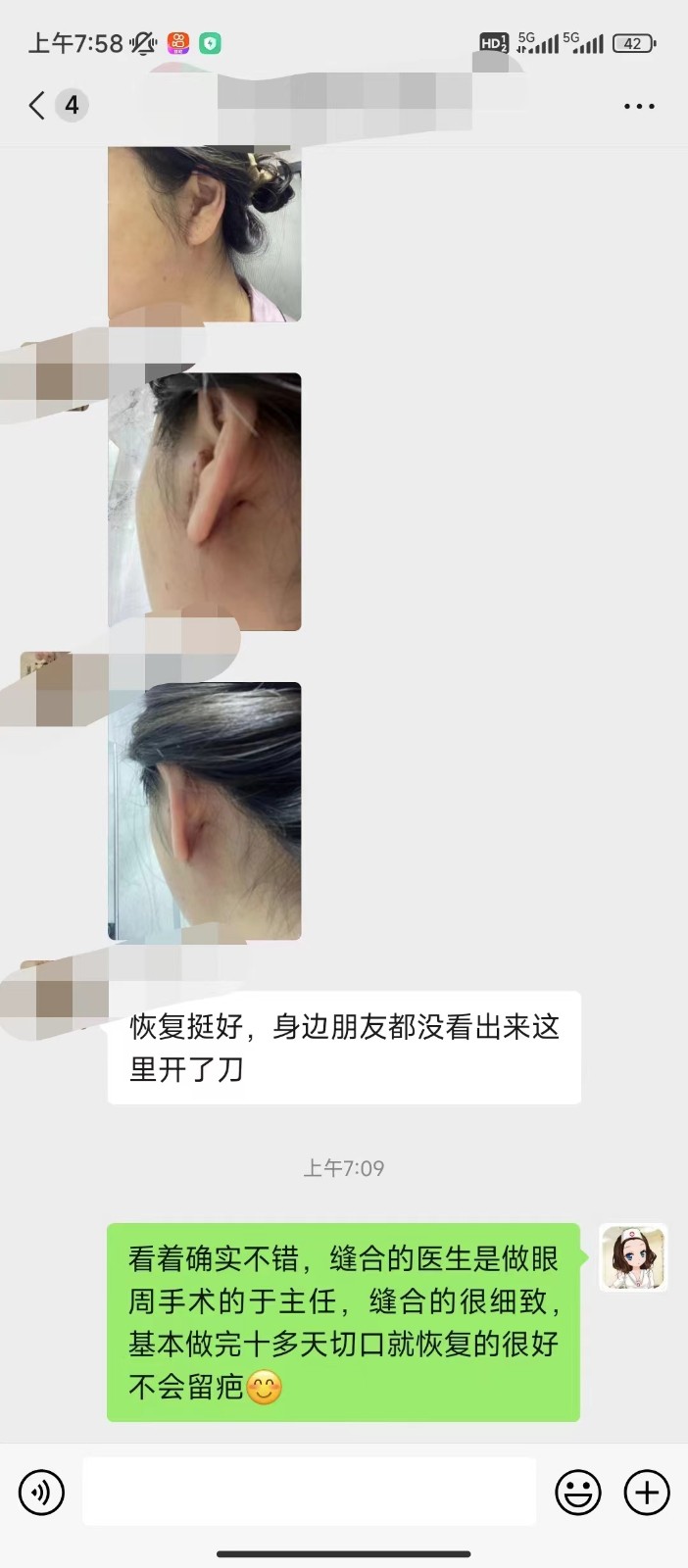View the ear photo with the hair bun
The height and width of the screenshot is (1568, 688).
(204, 233)
